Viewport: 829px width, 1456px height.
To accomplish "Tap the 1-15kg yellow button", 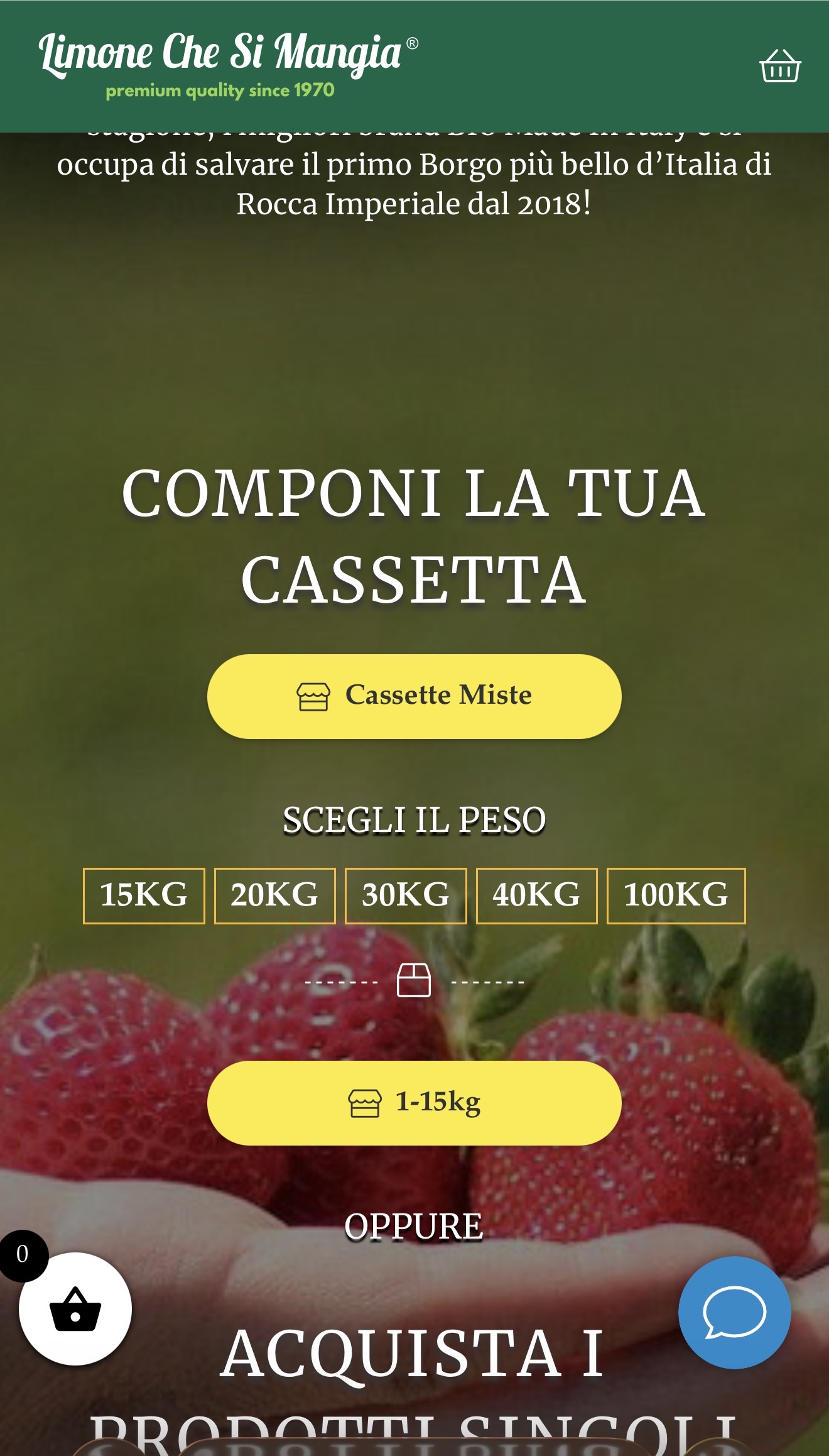I will tap(414, 1102).
